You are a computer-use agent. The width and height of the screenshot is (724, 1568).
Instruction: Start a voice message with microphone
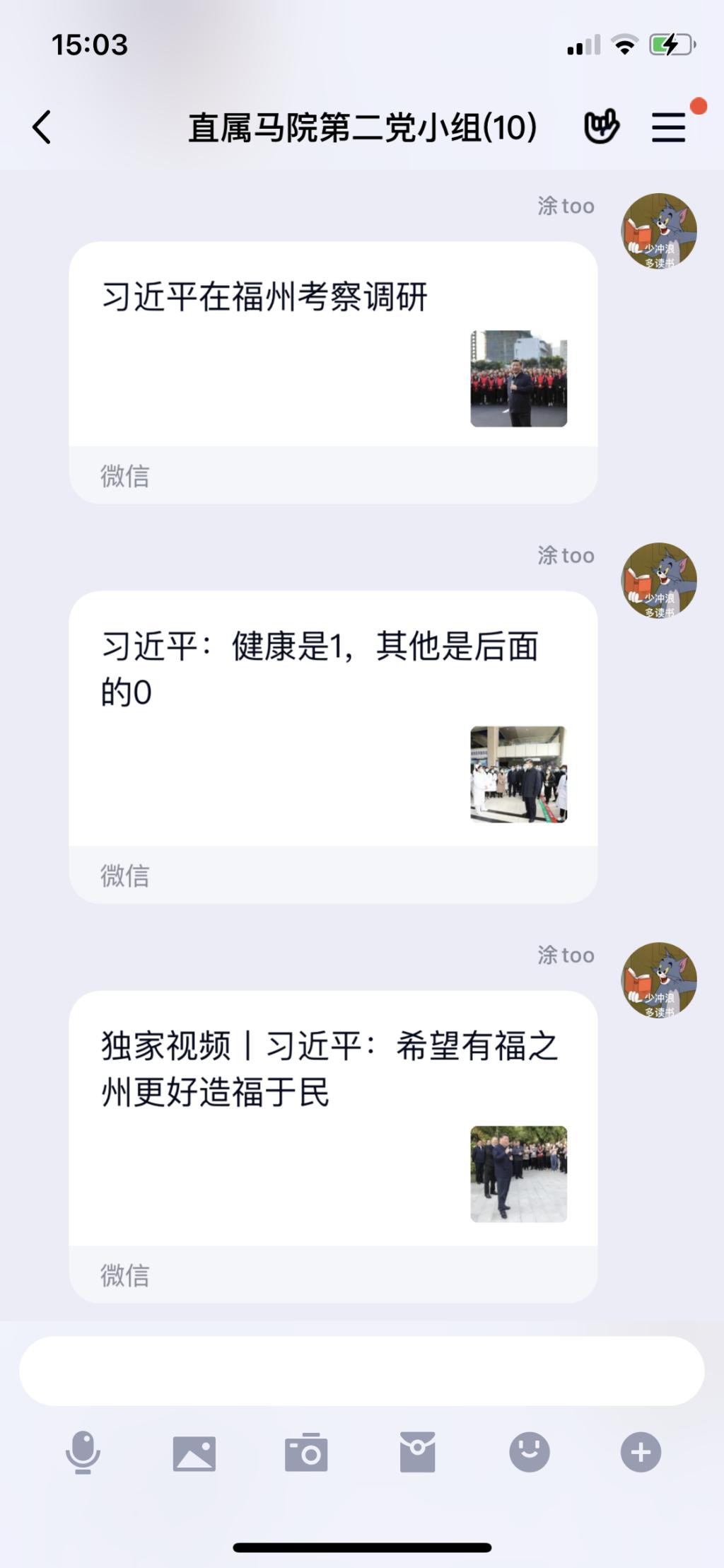point(83,1451)
